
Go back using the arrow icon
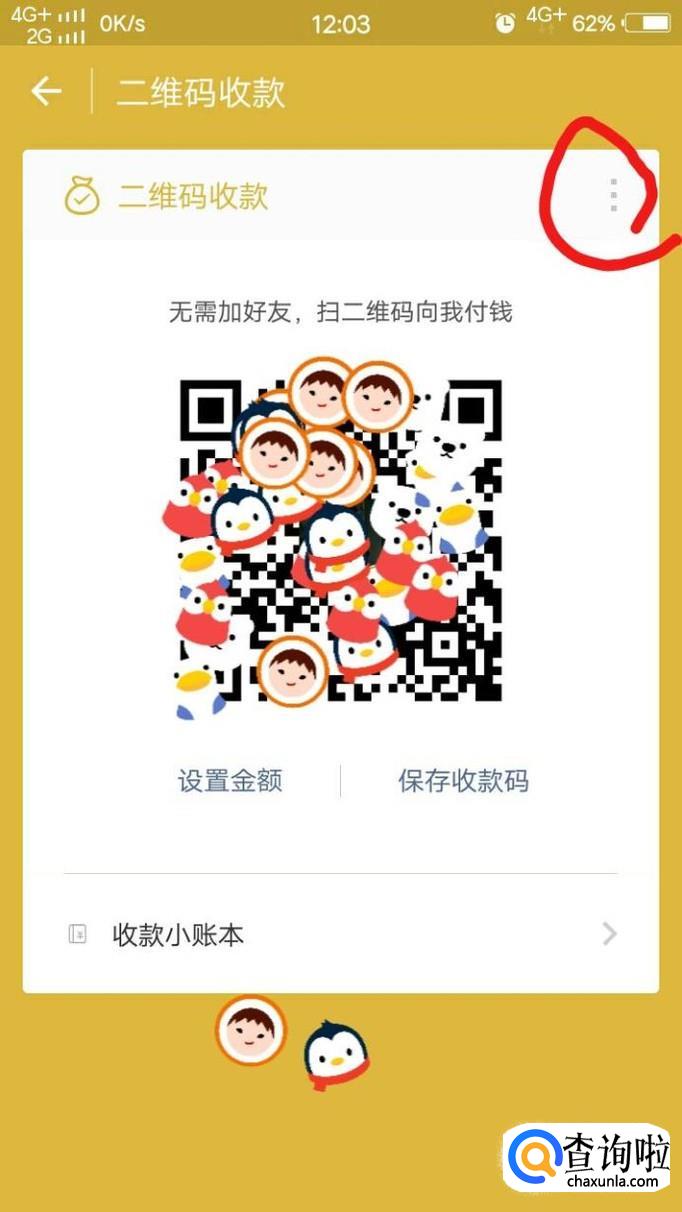46,92
